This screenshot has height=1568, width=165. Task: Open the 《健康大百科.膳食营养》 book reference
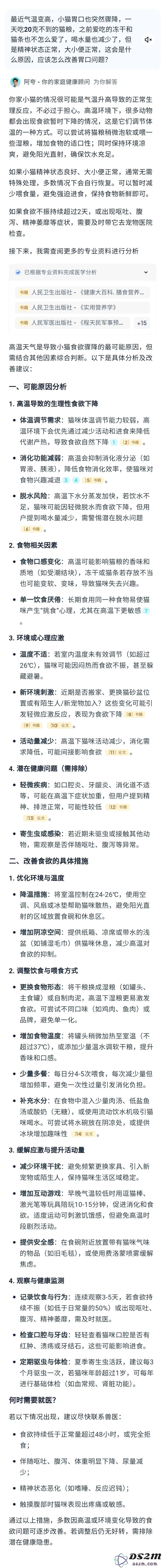82,292
